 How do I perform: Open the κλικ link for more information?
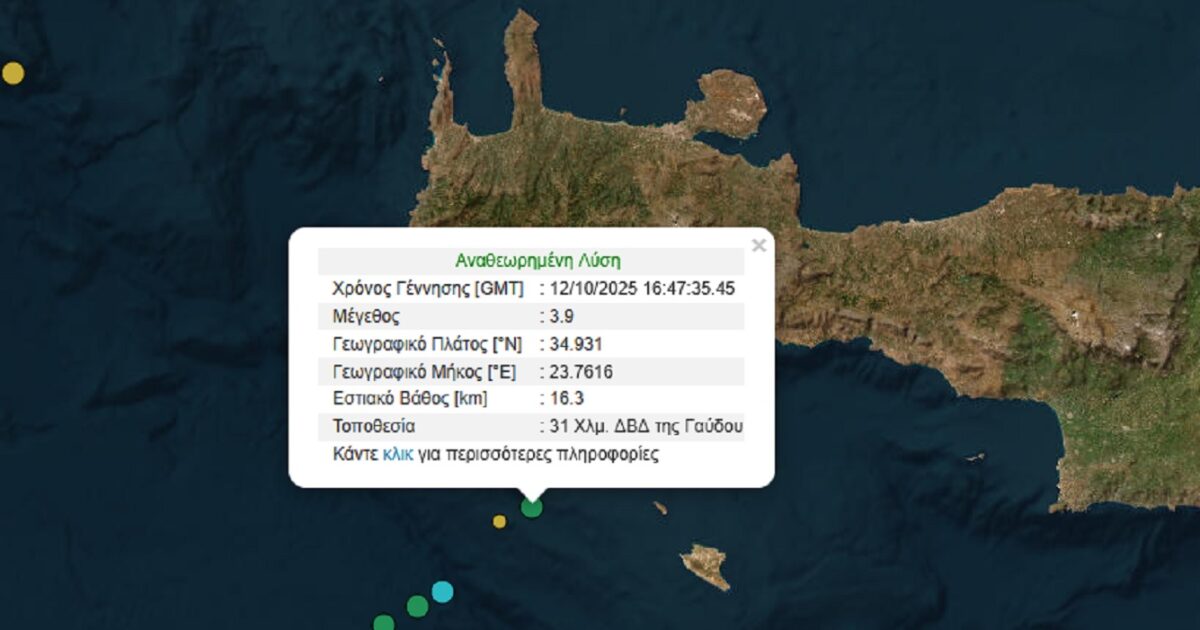[397, 453]
